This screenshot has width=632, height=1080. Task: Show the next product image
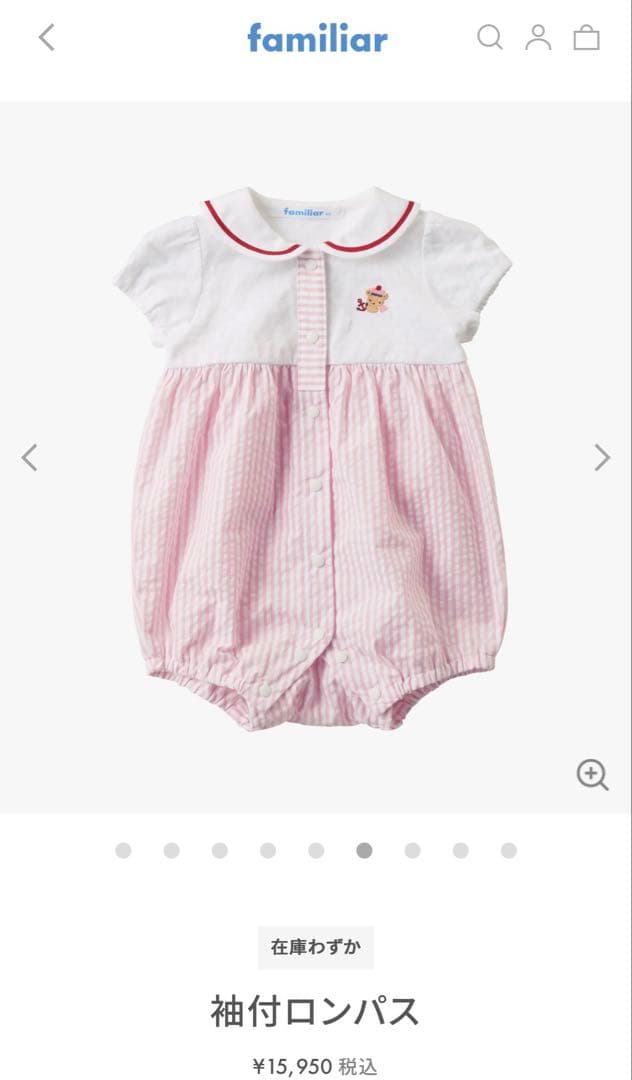tap(602, 457)
